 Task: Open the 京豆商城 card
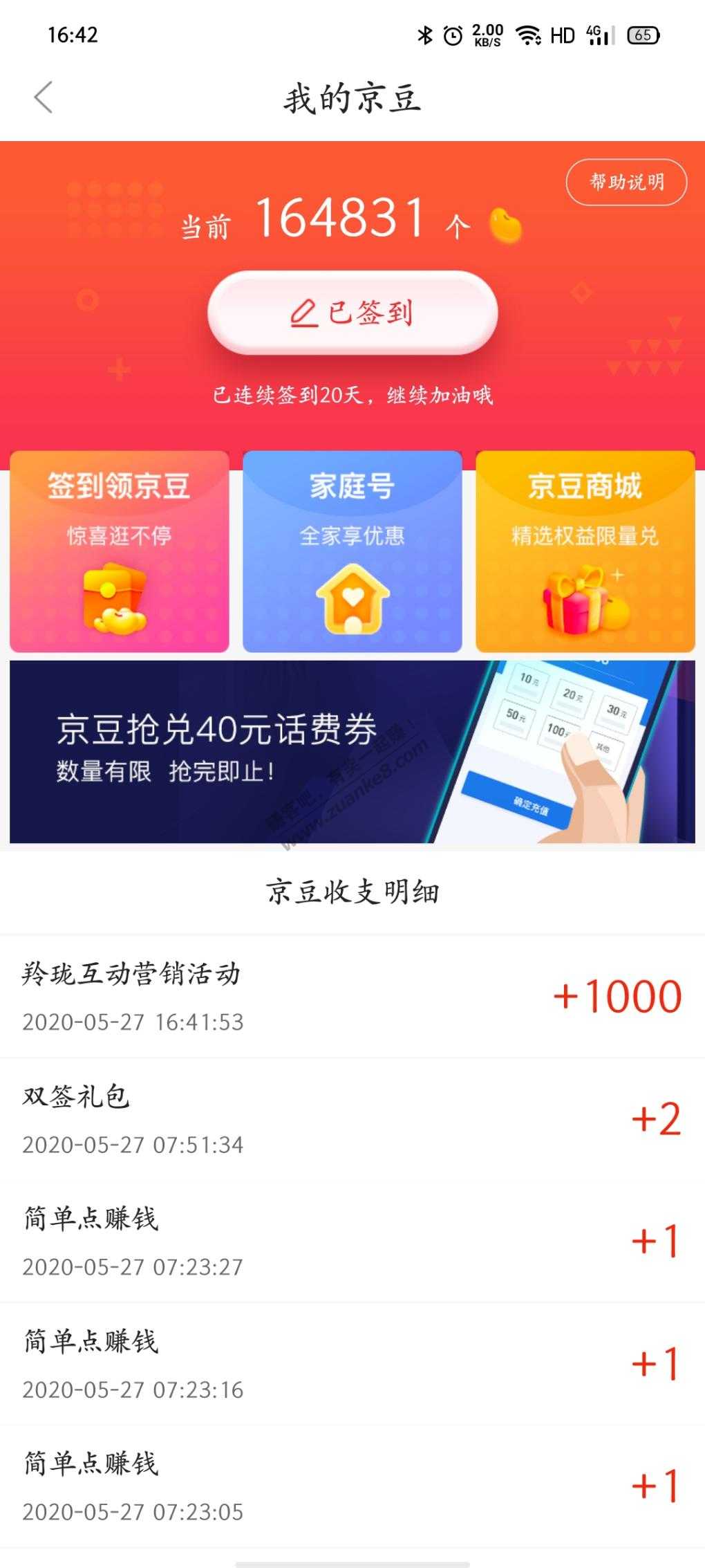coord(585,551)
